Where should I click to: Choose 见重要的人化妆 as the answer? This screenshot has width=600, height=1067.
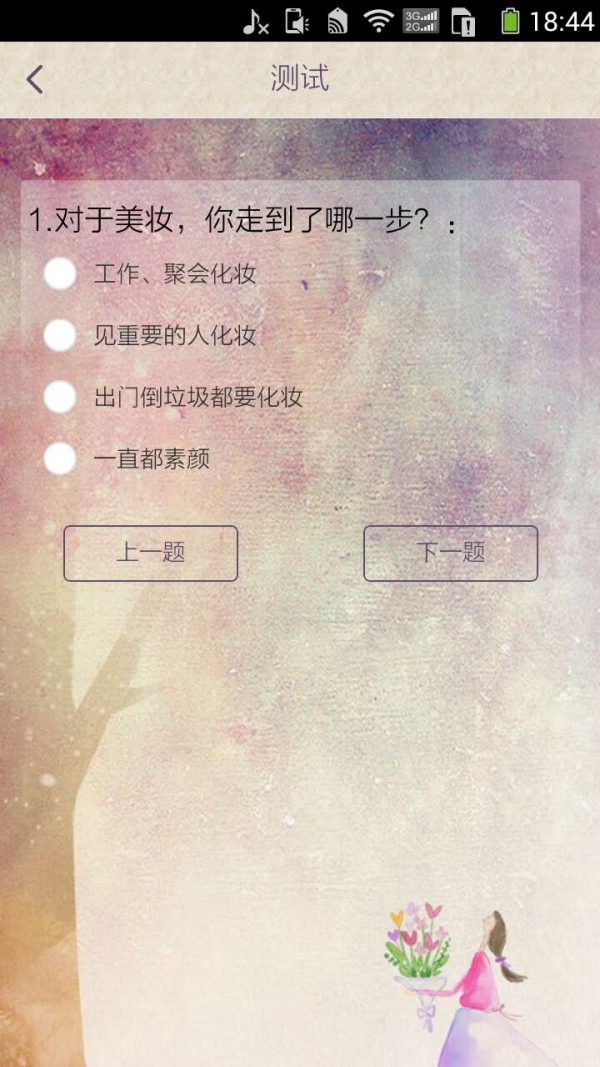point(60,335)
